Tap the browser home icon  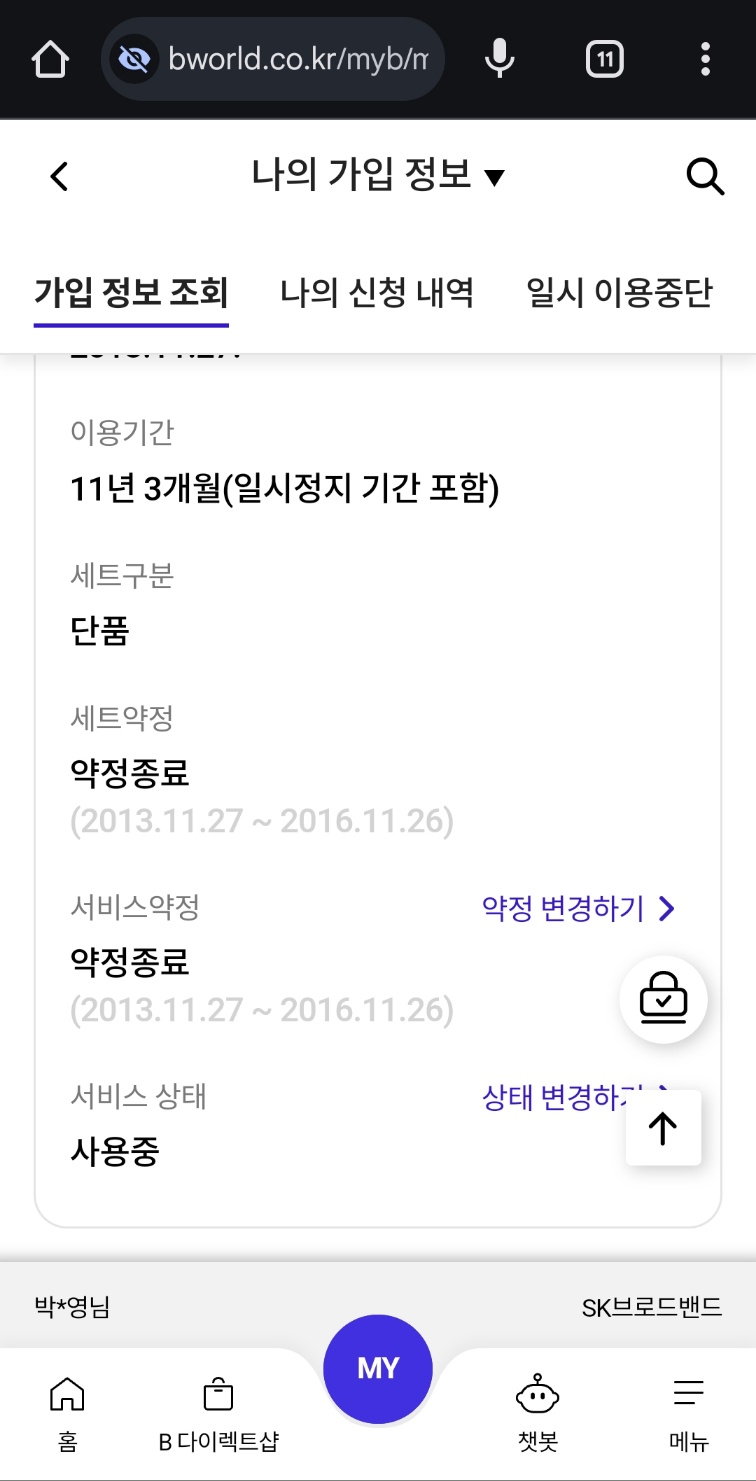50,60
